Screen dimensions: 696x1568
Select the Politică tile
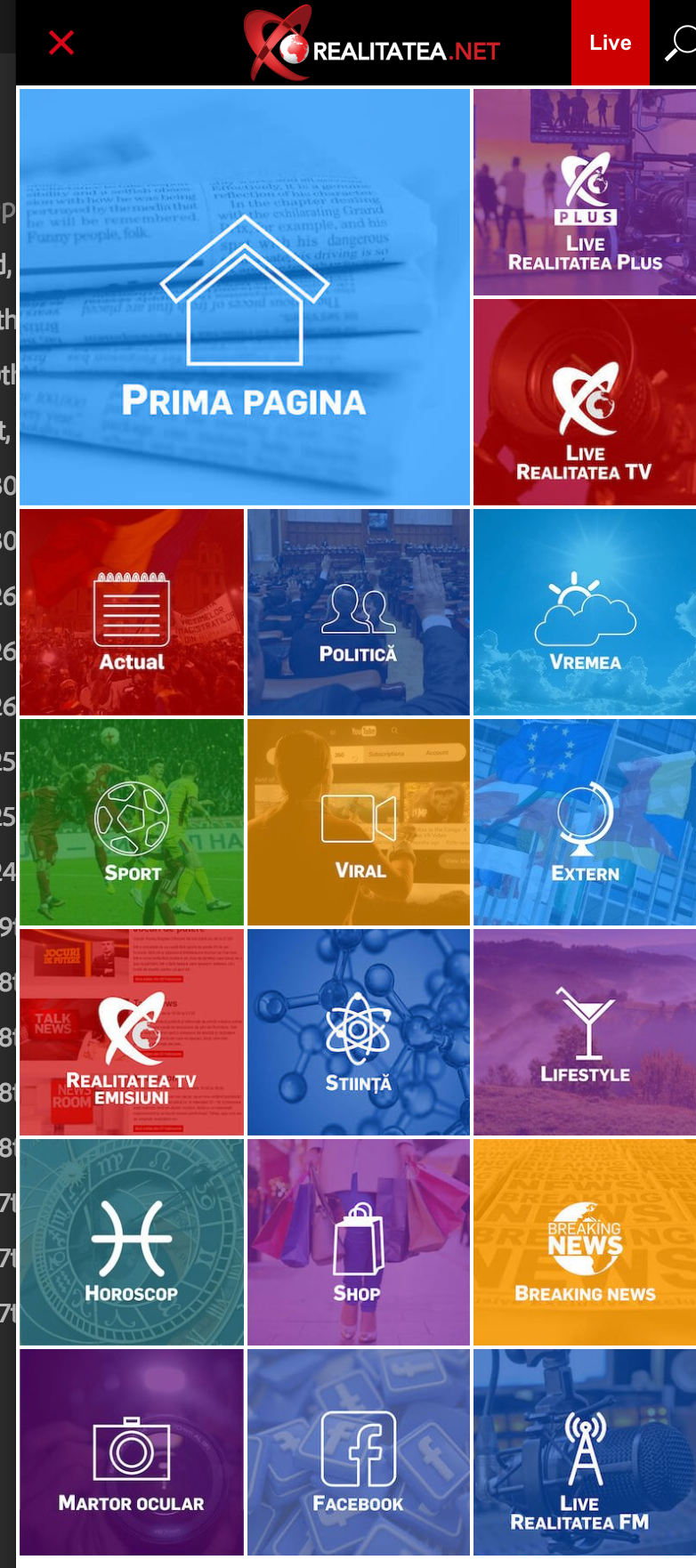point(358,612)
